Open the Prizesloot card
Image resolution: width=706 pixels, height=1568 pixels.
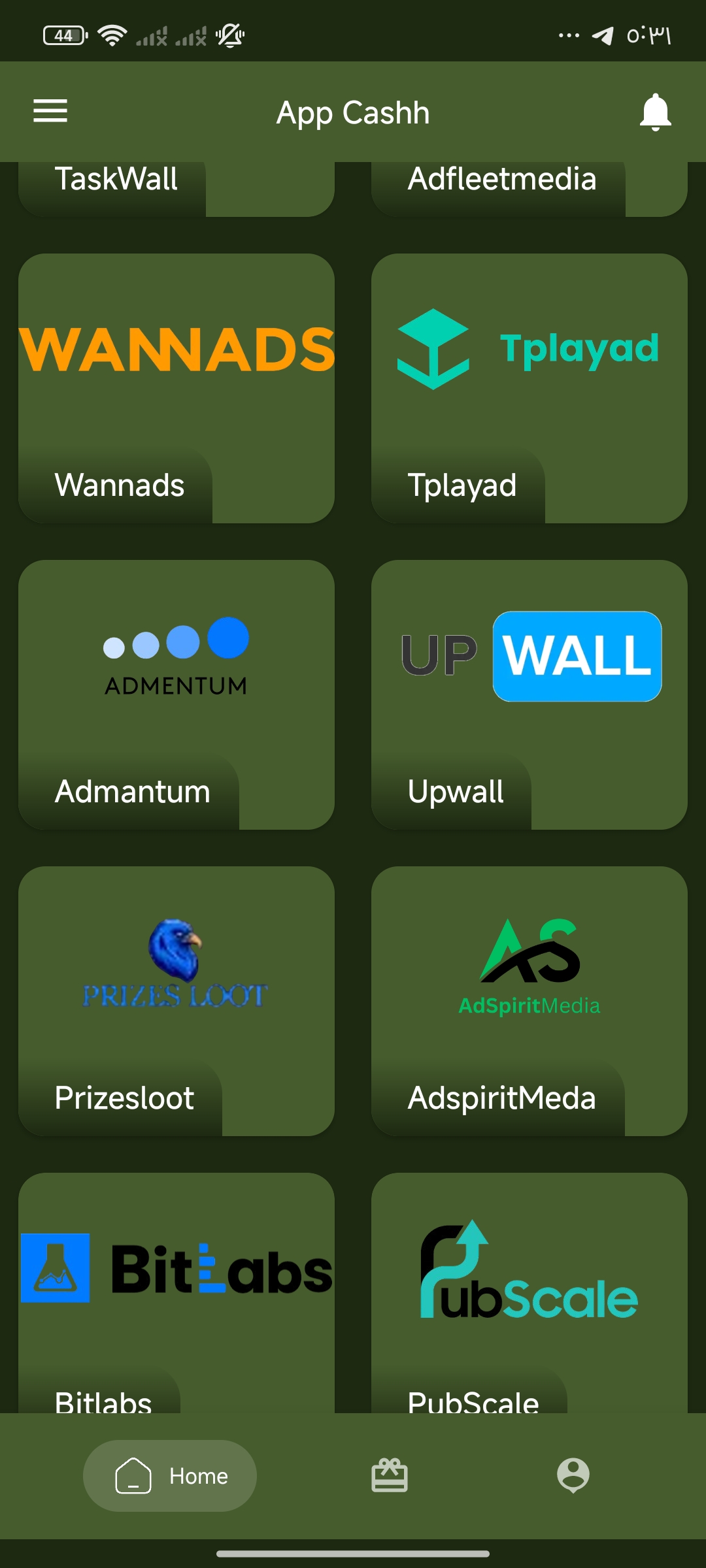click(x=176, y=1001)
